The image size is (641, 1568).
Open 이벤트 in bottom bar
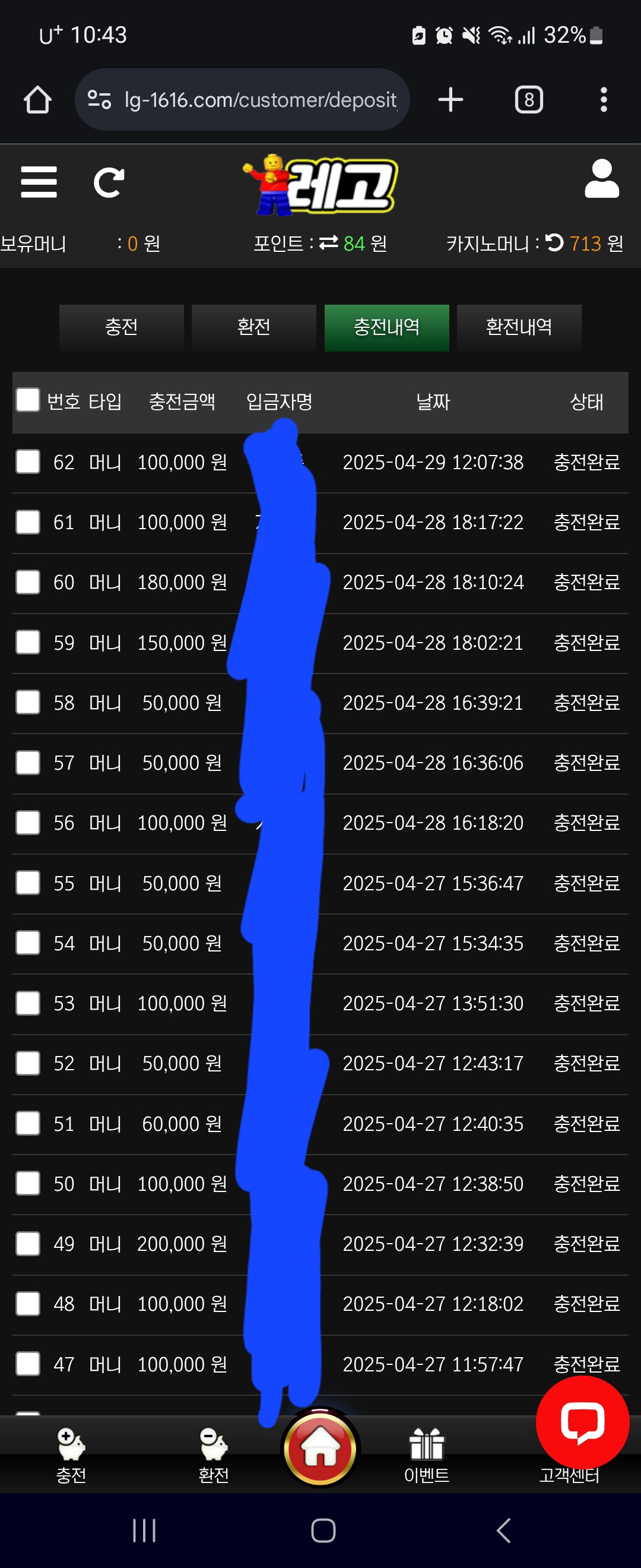426,1456
